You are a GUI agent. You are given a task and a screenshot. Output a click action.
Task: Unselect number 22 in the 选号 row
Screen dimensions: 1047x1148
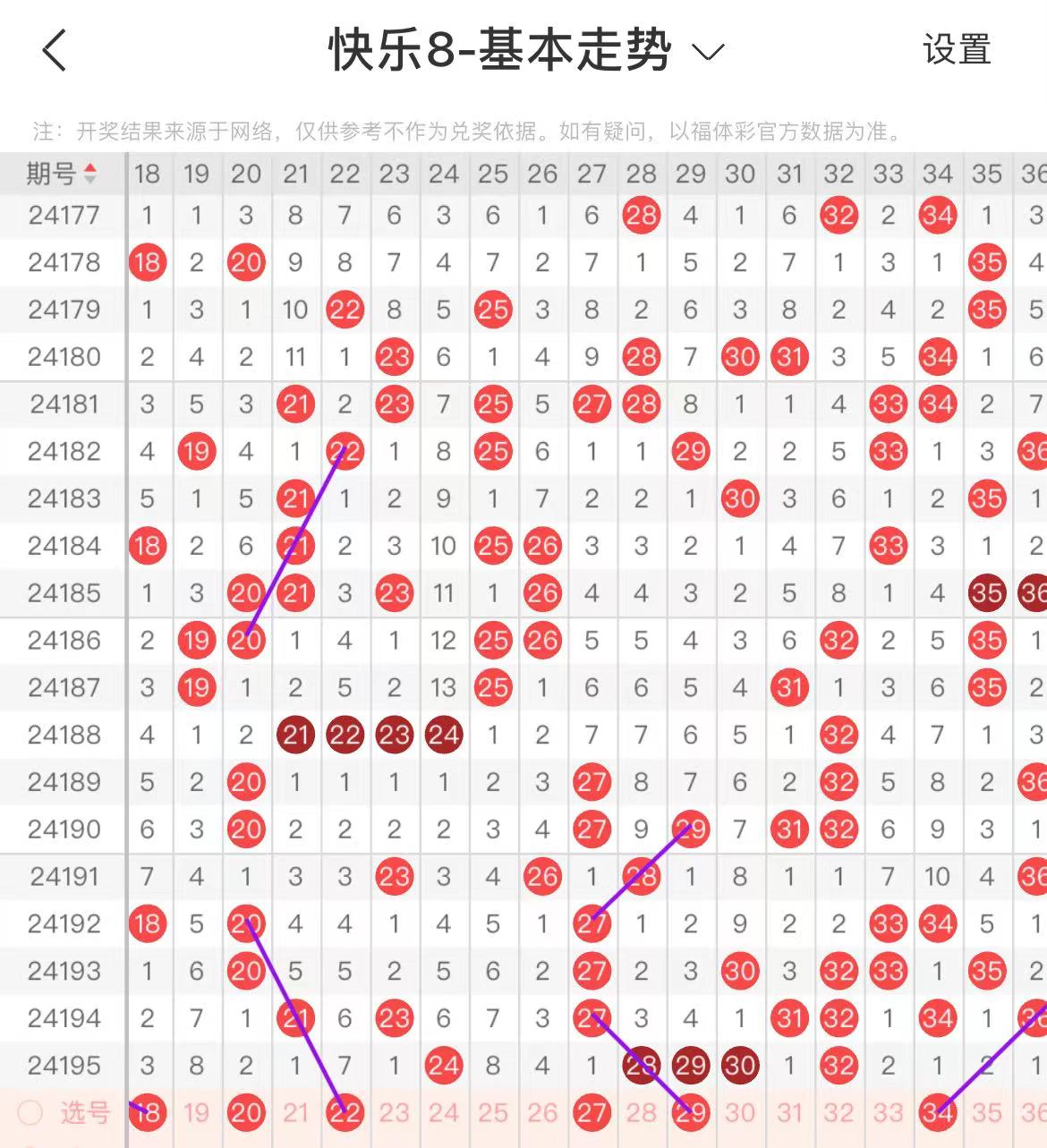tap(345, 1112)
